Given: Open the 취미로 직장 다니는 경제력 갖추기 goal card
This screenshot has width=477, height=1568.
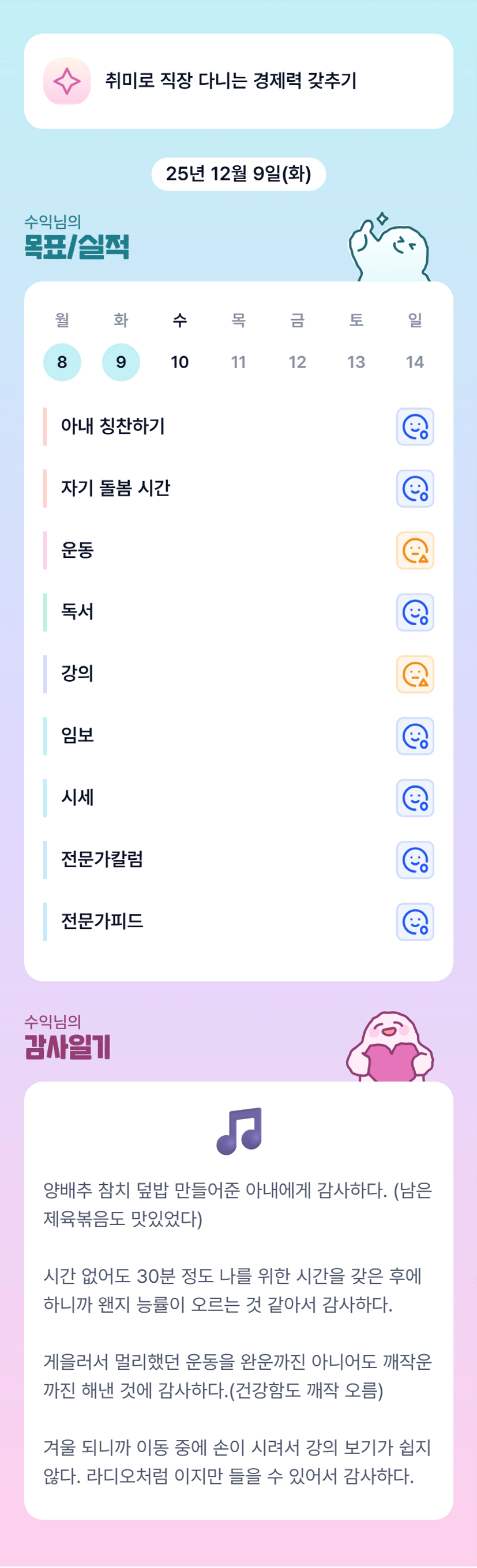Looking at the screenshot, I should coord(238,81).
